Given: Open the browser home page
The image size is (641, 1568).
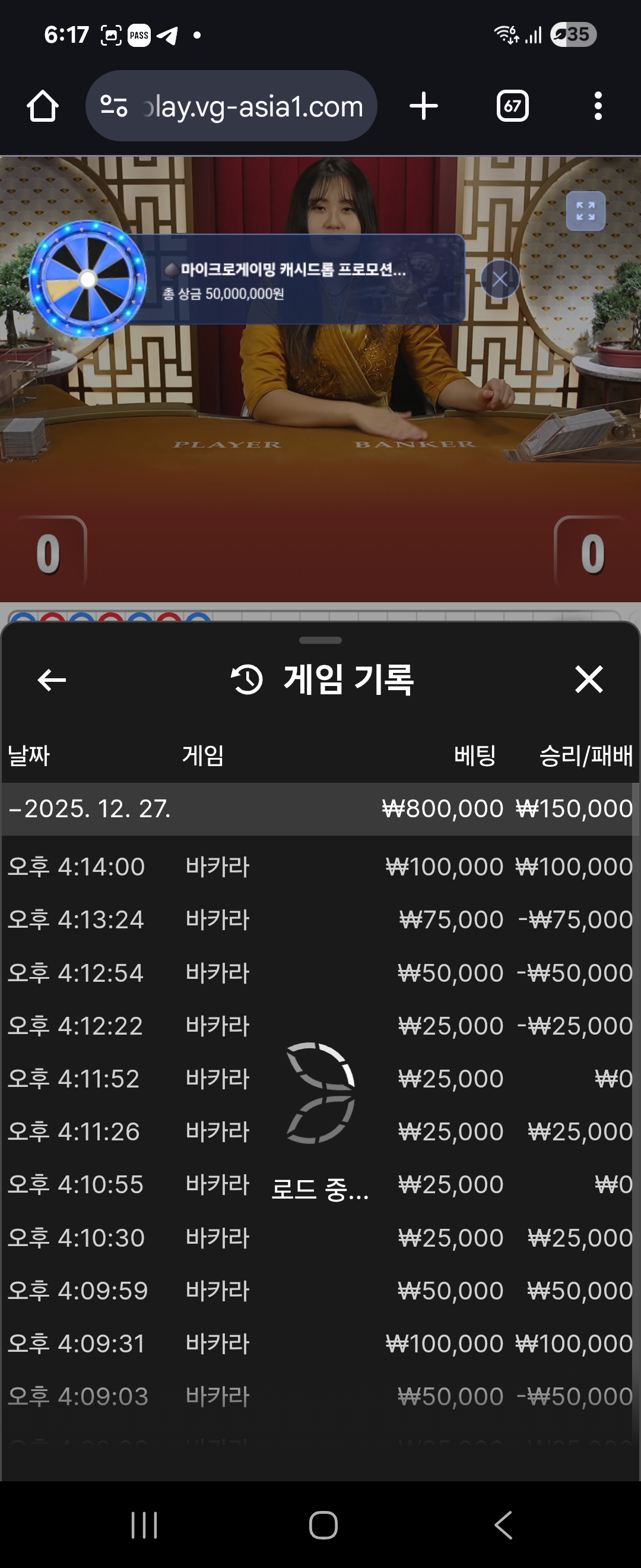Looking at the screenshot, I should tap(43, 106).
